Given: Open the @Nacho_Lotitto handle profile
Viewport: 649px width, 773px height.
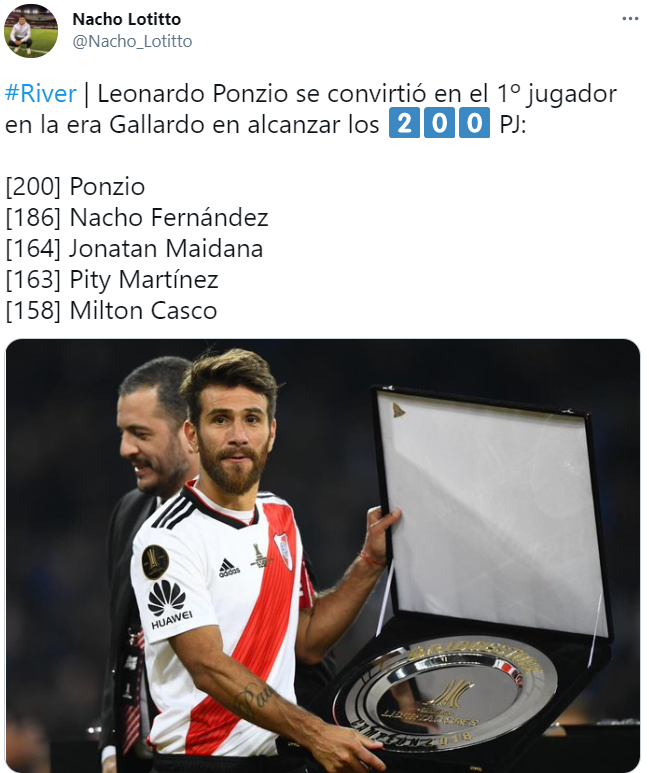Looking at the screenshot, I should tap(132, 42).
